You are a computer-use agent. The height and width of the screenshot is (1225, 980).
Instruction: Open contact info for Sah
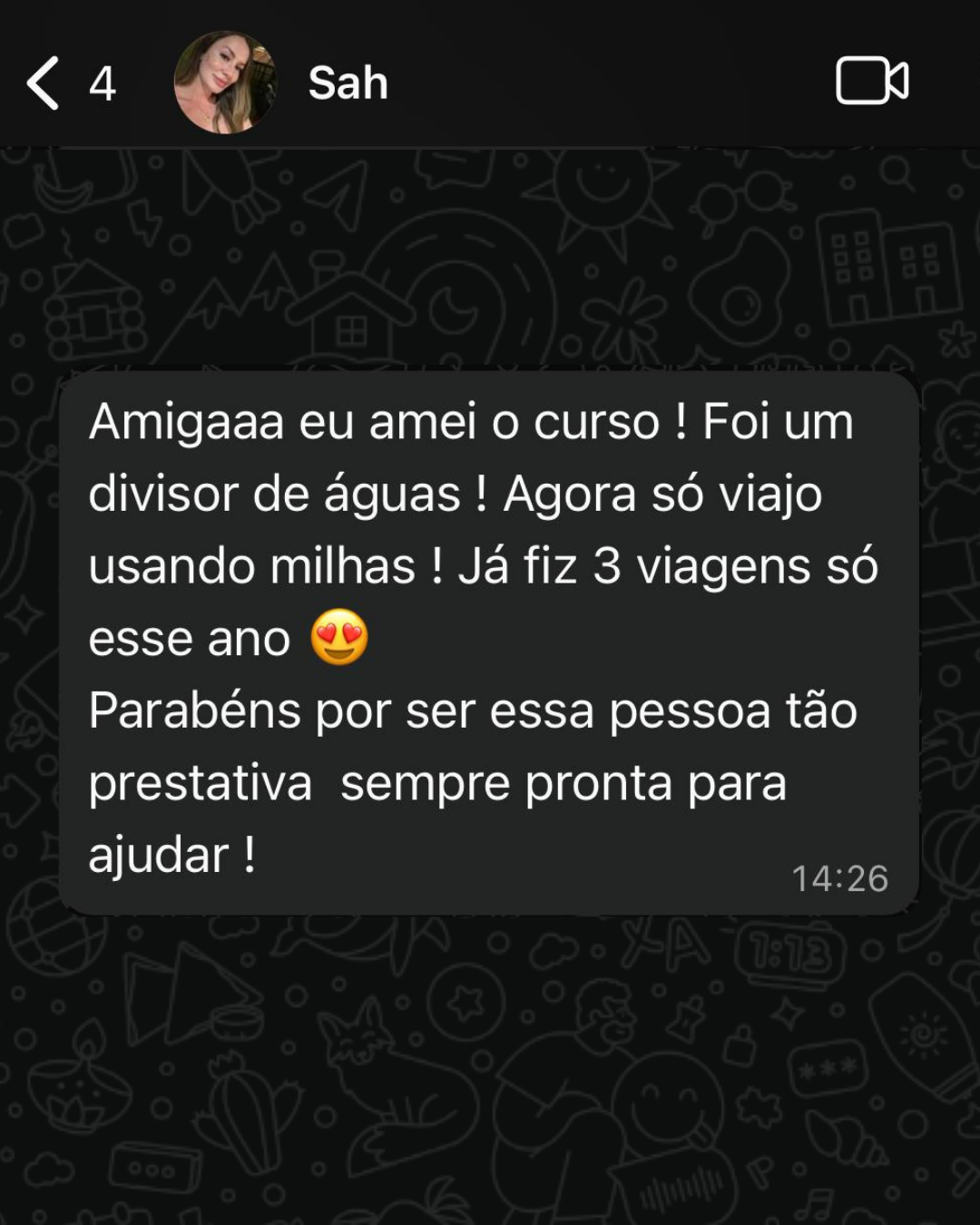[348, 83]
